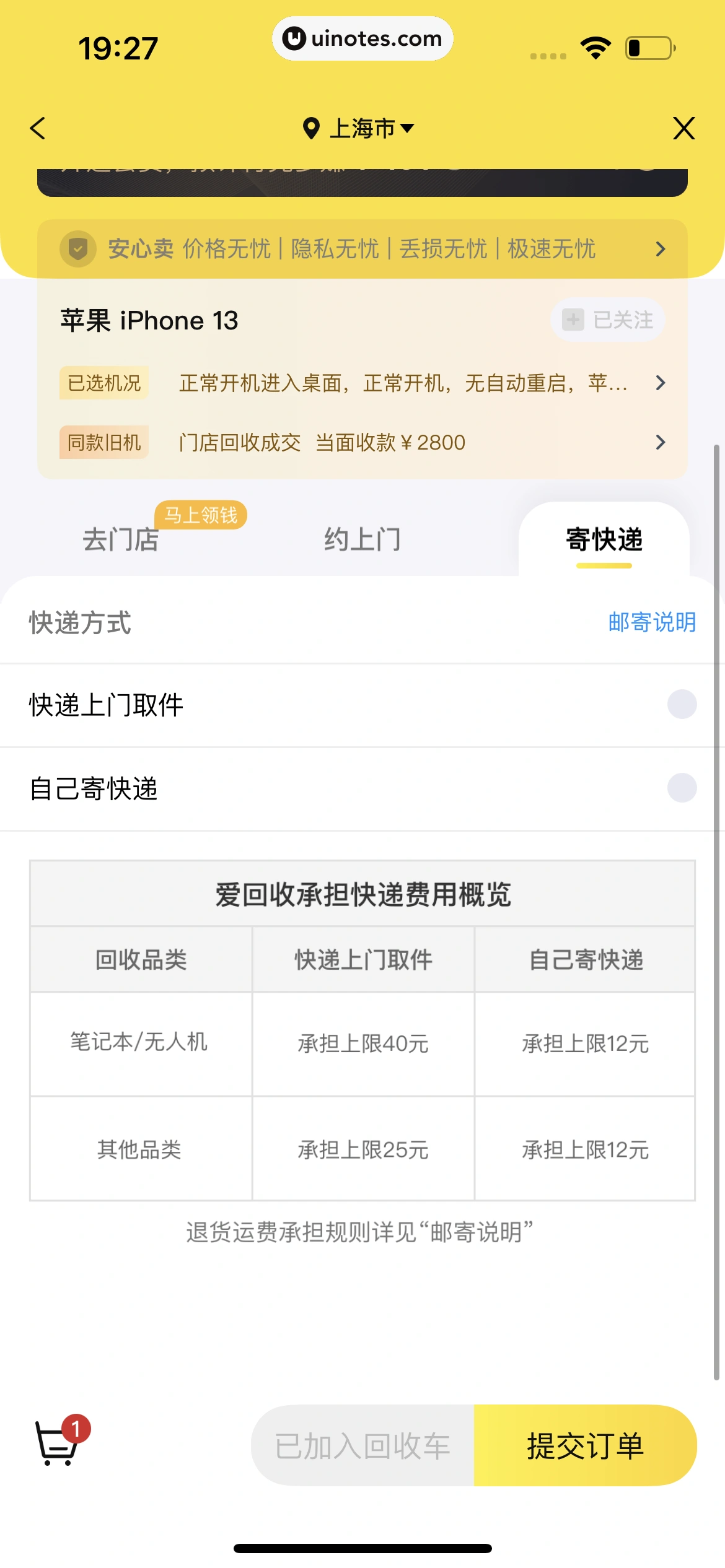Click the 同款旧机 orange tag
Image resolution: width=725 pixels, height=1568 pixels.
pyautogui.click(x=103, y=442)
